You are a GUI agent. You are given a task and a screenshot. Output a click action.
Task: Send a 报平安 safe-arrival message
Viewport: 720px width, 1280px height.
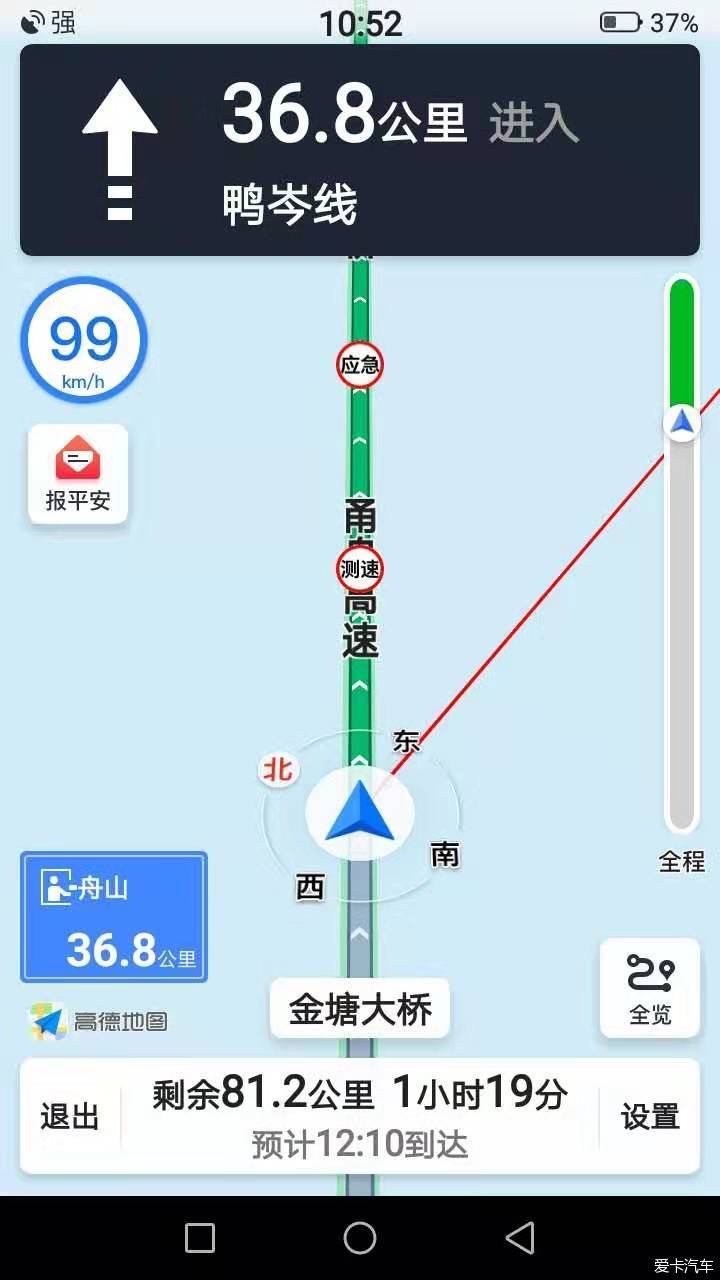tap(78, 474)
